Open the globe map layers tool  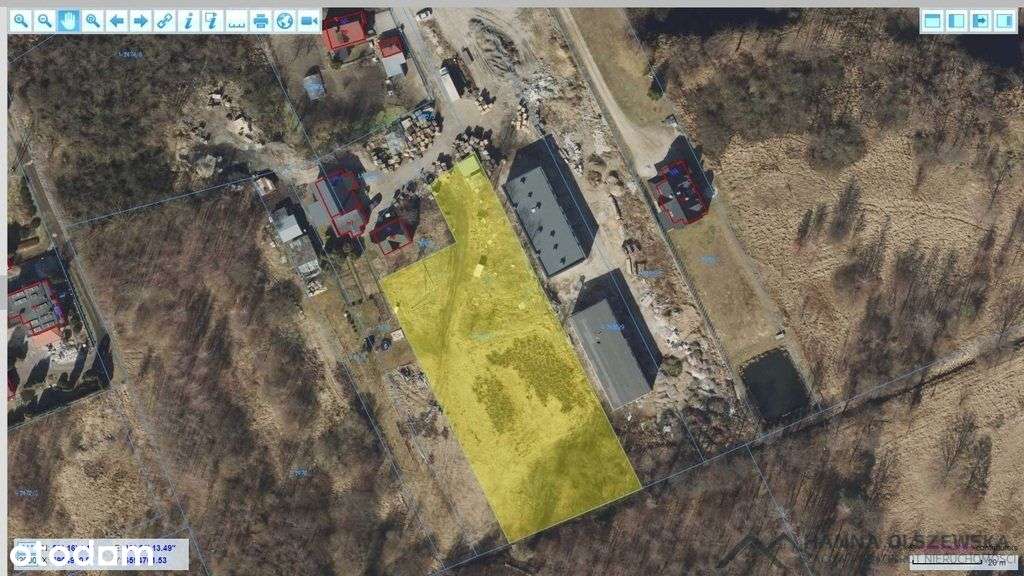coord(285,20)
